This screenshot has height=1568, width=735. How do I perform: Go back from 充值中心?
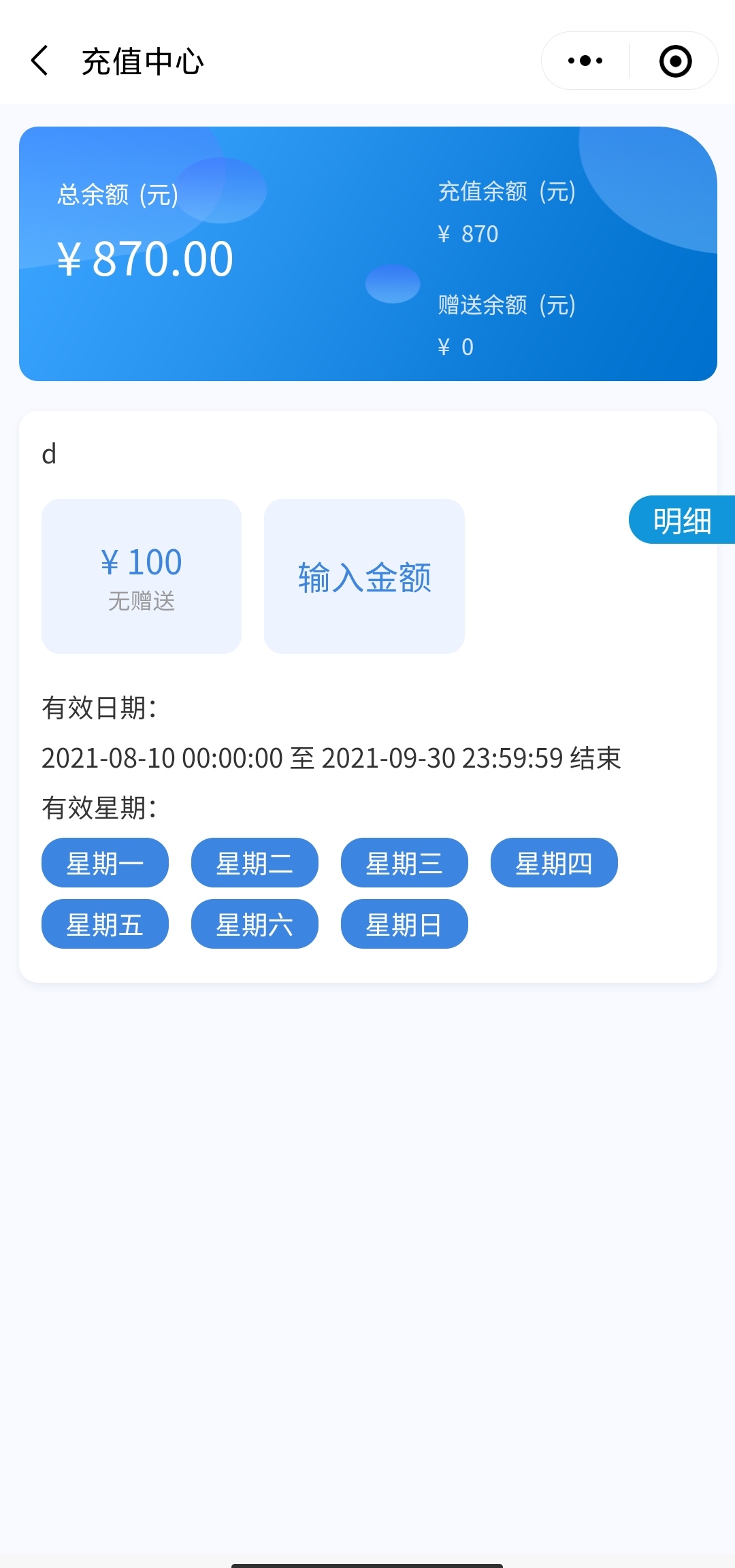39,61
